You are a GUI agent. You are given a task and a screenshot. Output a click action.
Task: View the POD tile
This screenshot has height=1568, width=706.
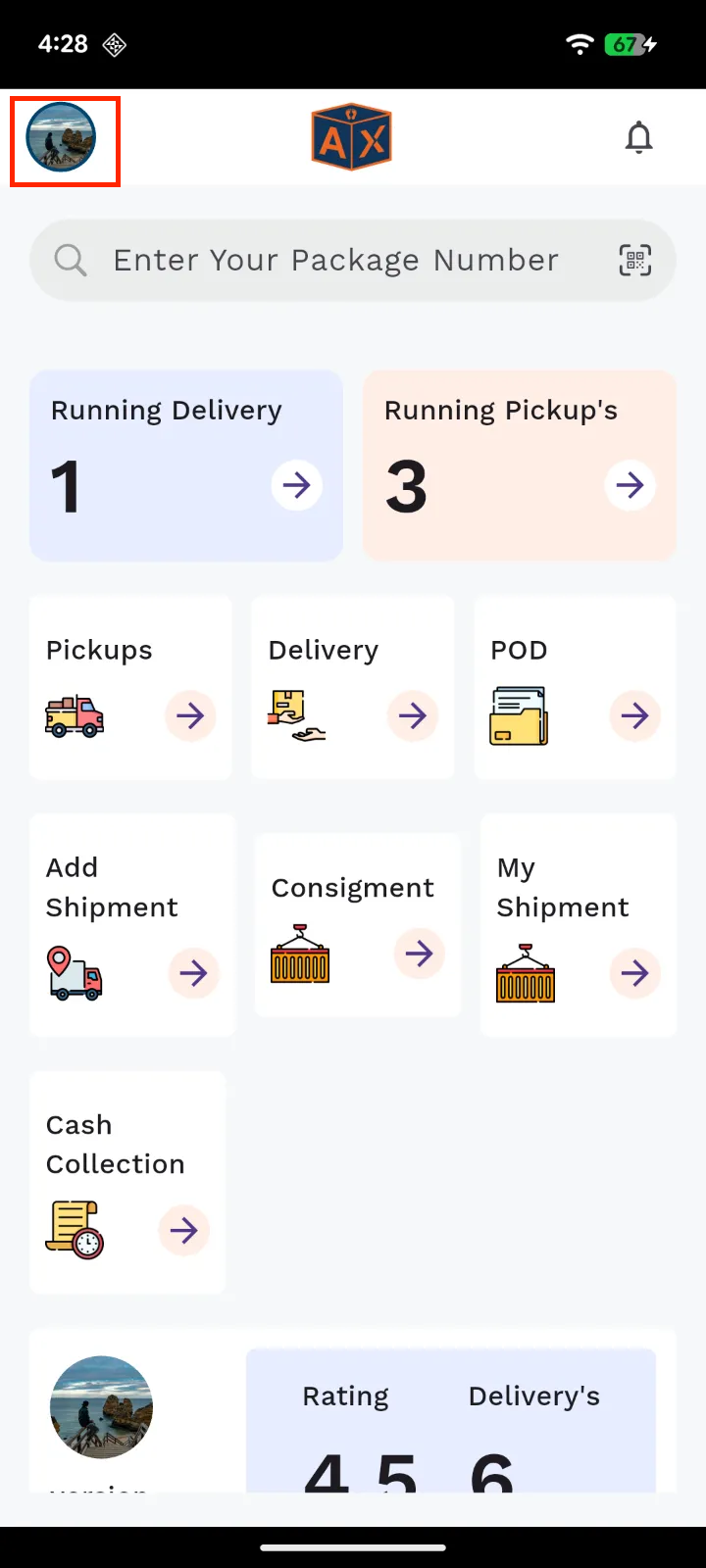coord(576,688)
